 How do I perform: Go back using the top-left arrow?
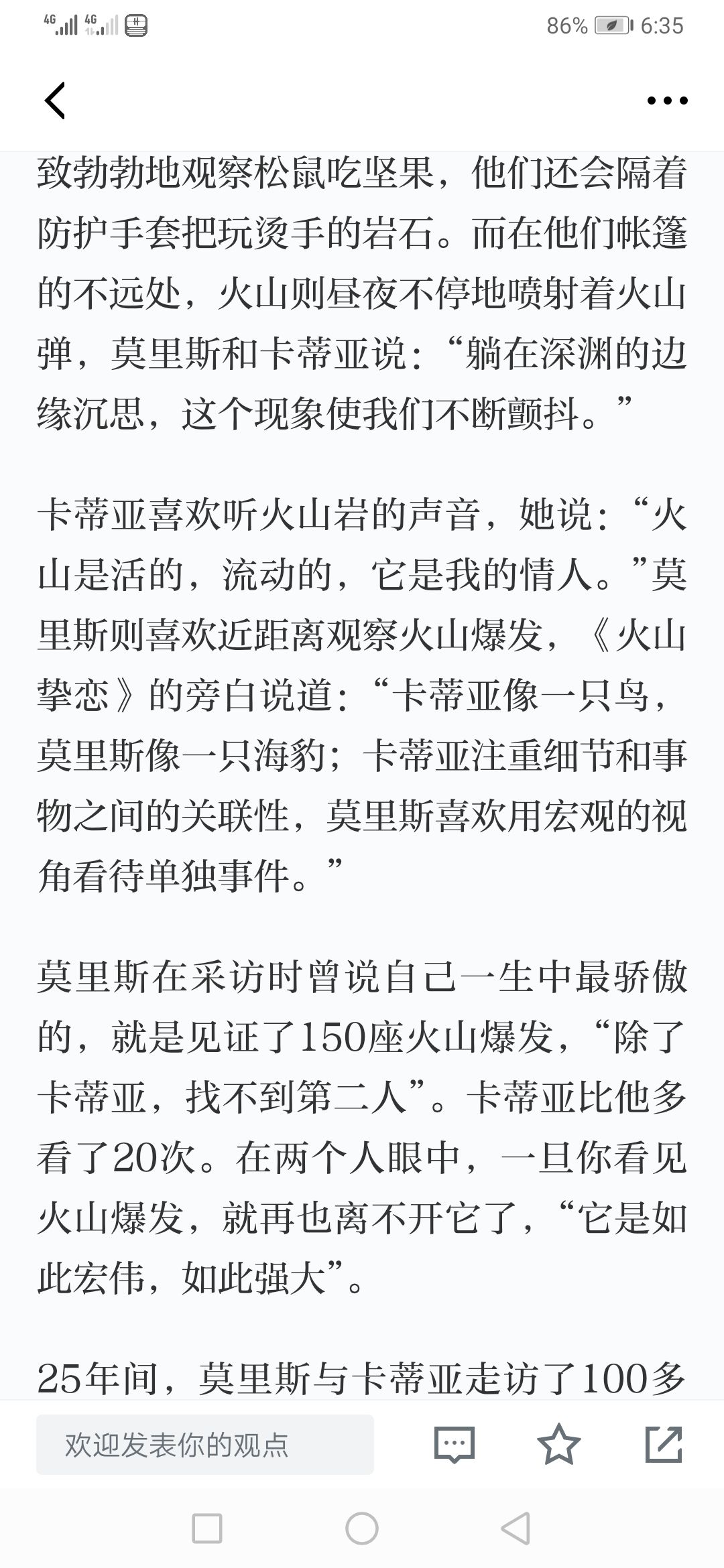tap(55, 101)
